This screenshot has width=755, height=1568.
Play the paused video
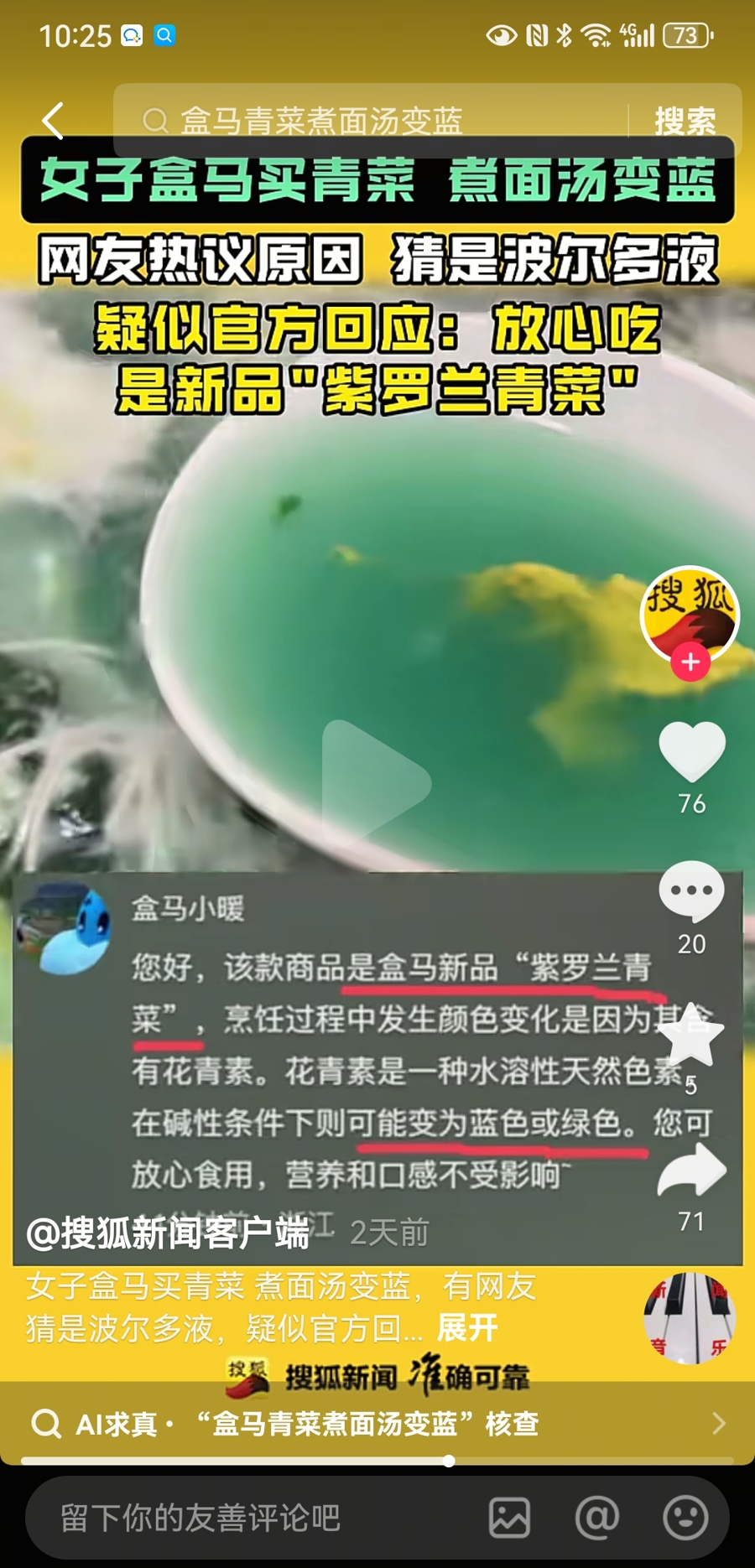(376, 781)
